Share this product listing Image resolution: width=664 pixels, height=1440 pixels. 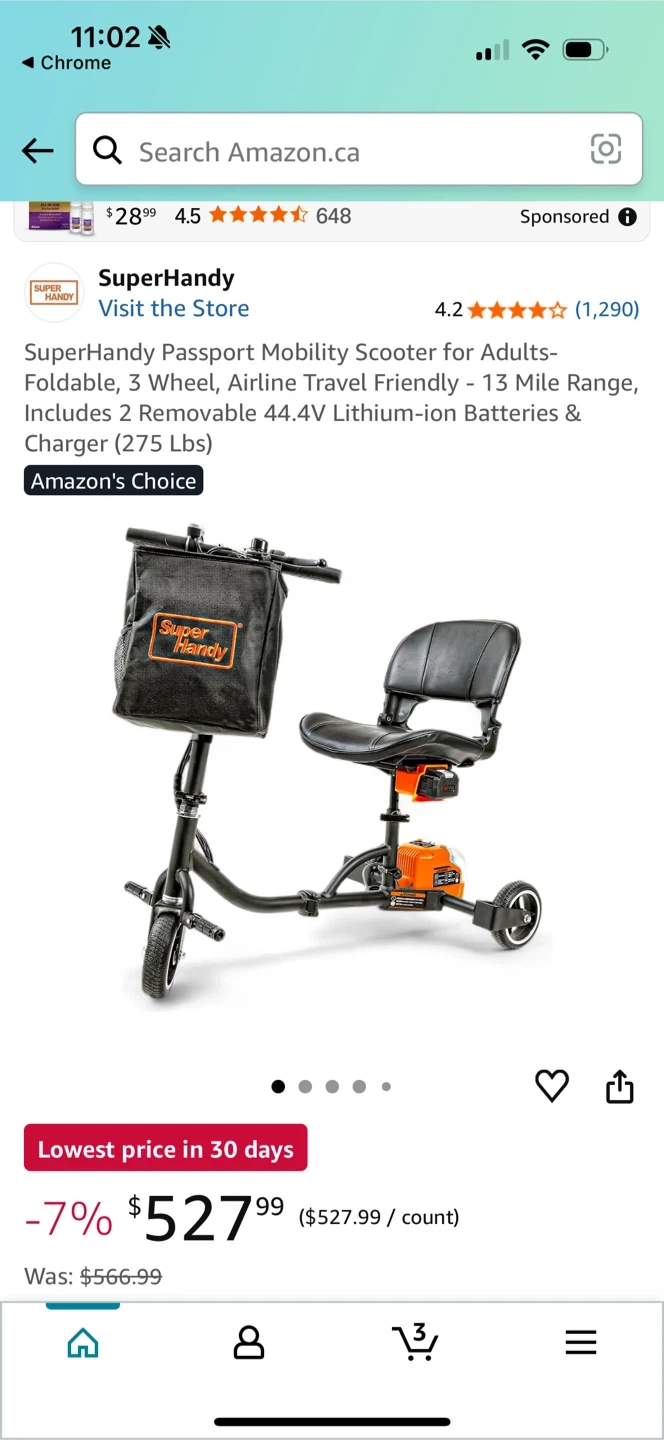click(620, 1086)
